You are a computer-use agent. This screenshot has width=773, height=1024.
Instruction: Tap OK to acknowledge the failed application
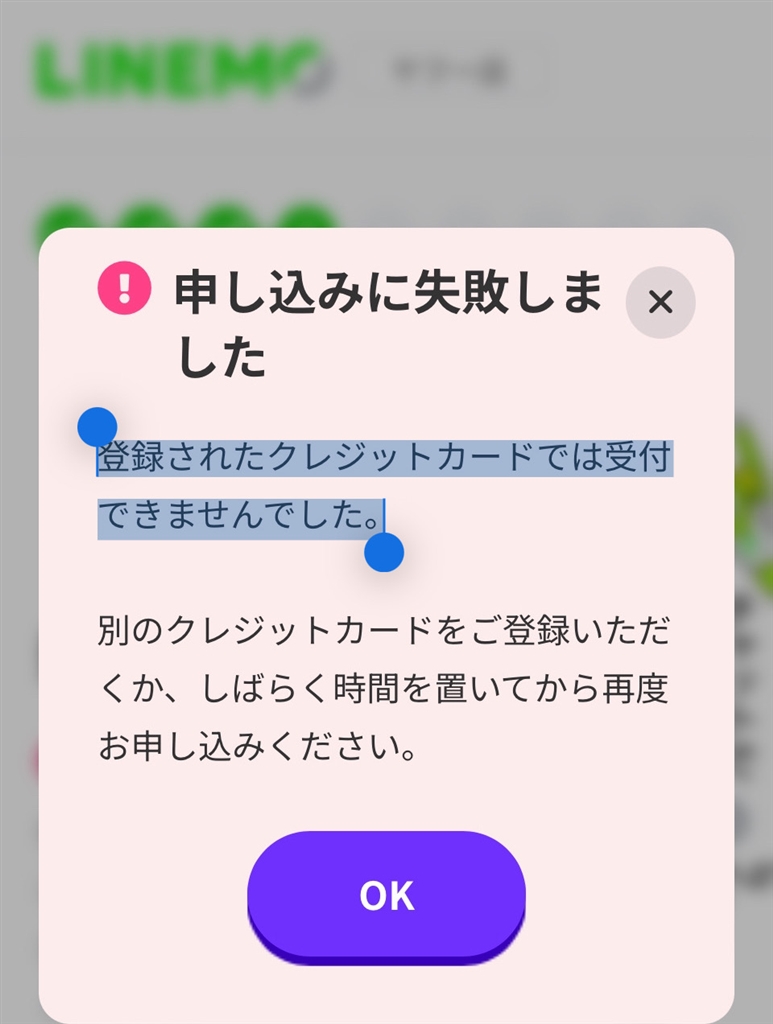point(386,895)
